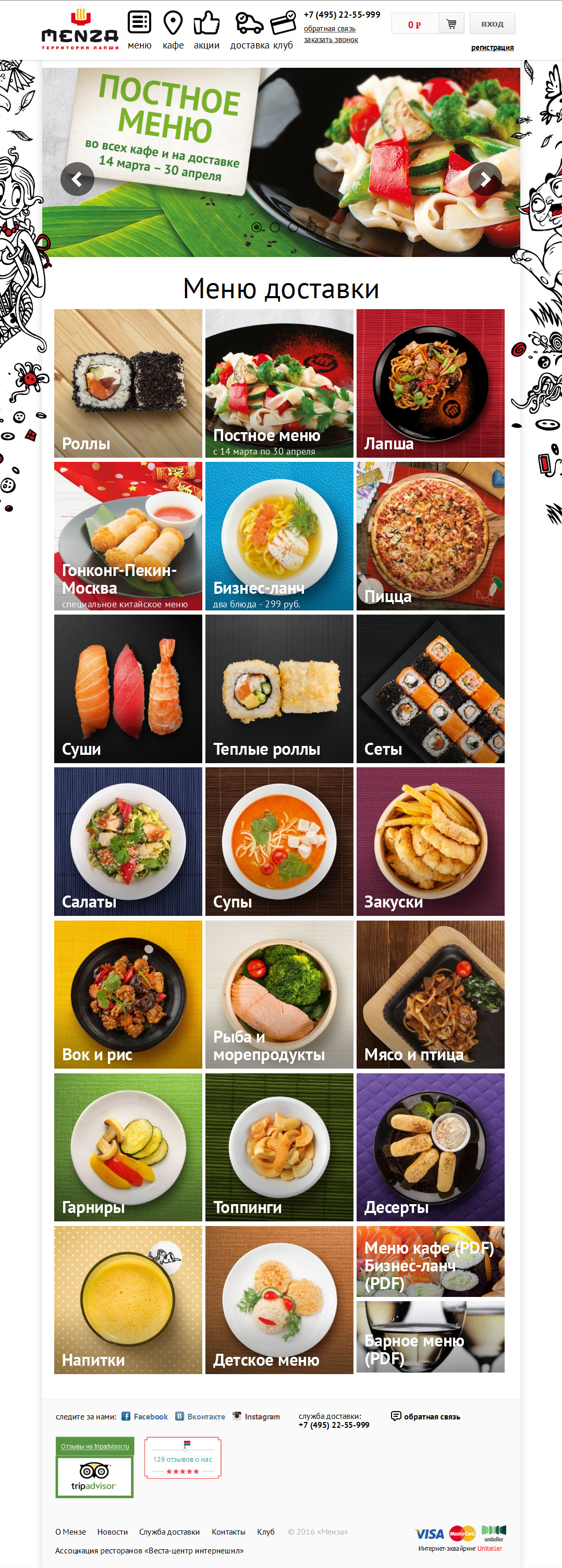Image resolution: width=562 pixels, height=1568 pixels.
Task: Tap the вход login button
Action: tap(492, 24)
